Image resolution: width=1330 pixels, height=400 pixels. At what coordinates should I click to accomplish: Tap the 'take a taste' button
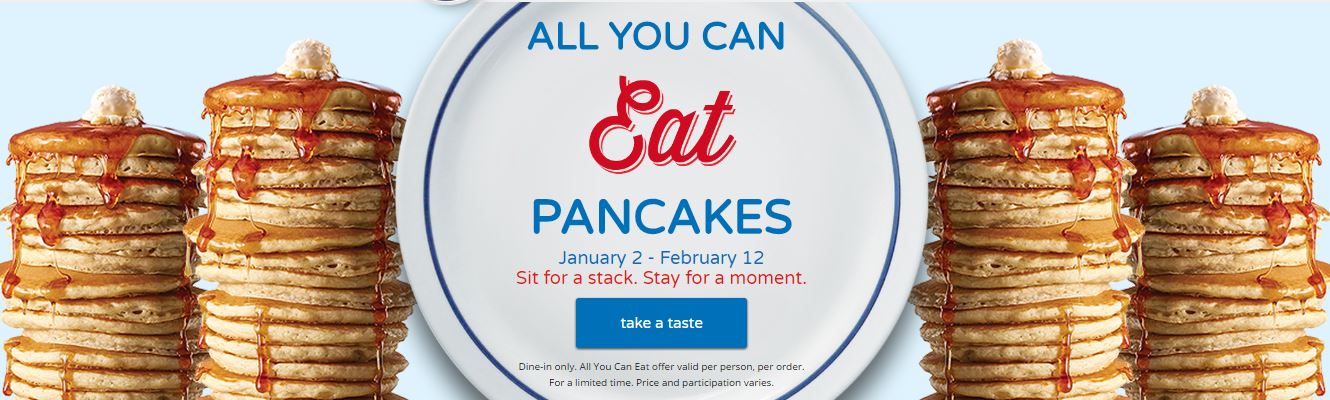pyautogui.click(x=661, y=323)
